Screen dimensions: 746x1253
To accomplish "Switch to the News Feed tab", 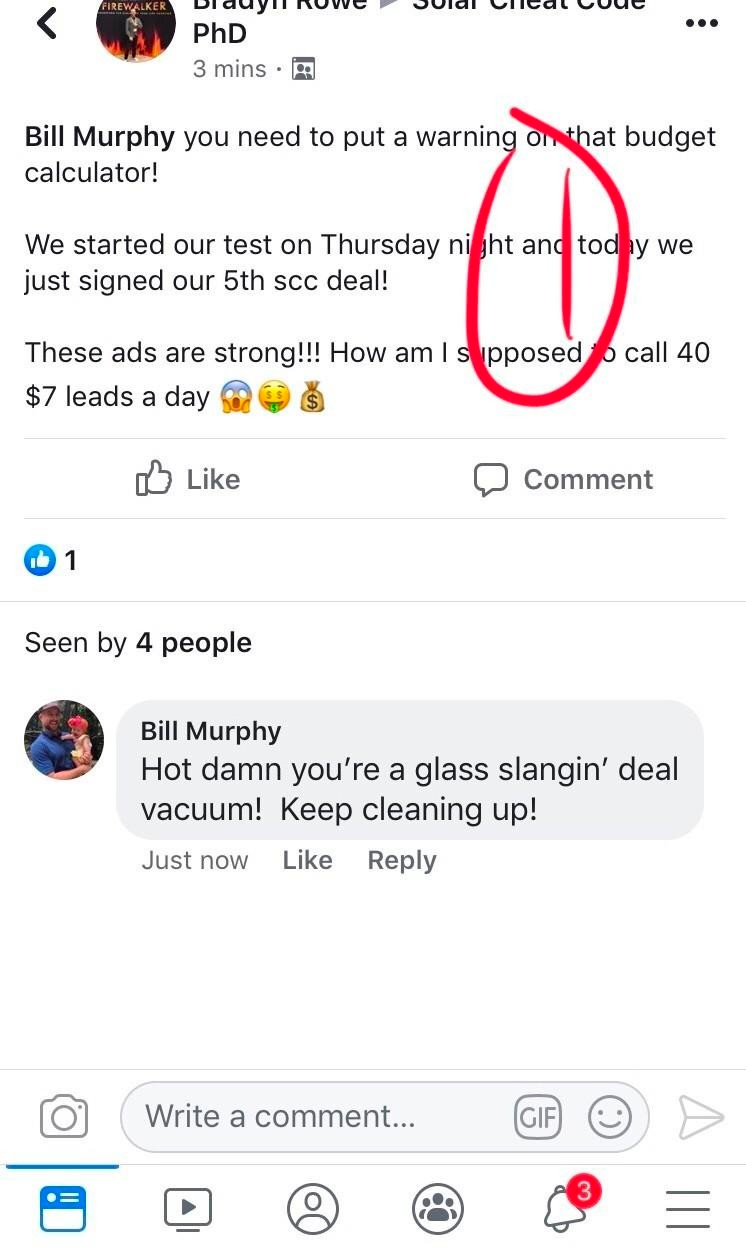I will click(63, 1208).
